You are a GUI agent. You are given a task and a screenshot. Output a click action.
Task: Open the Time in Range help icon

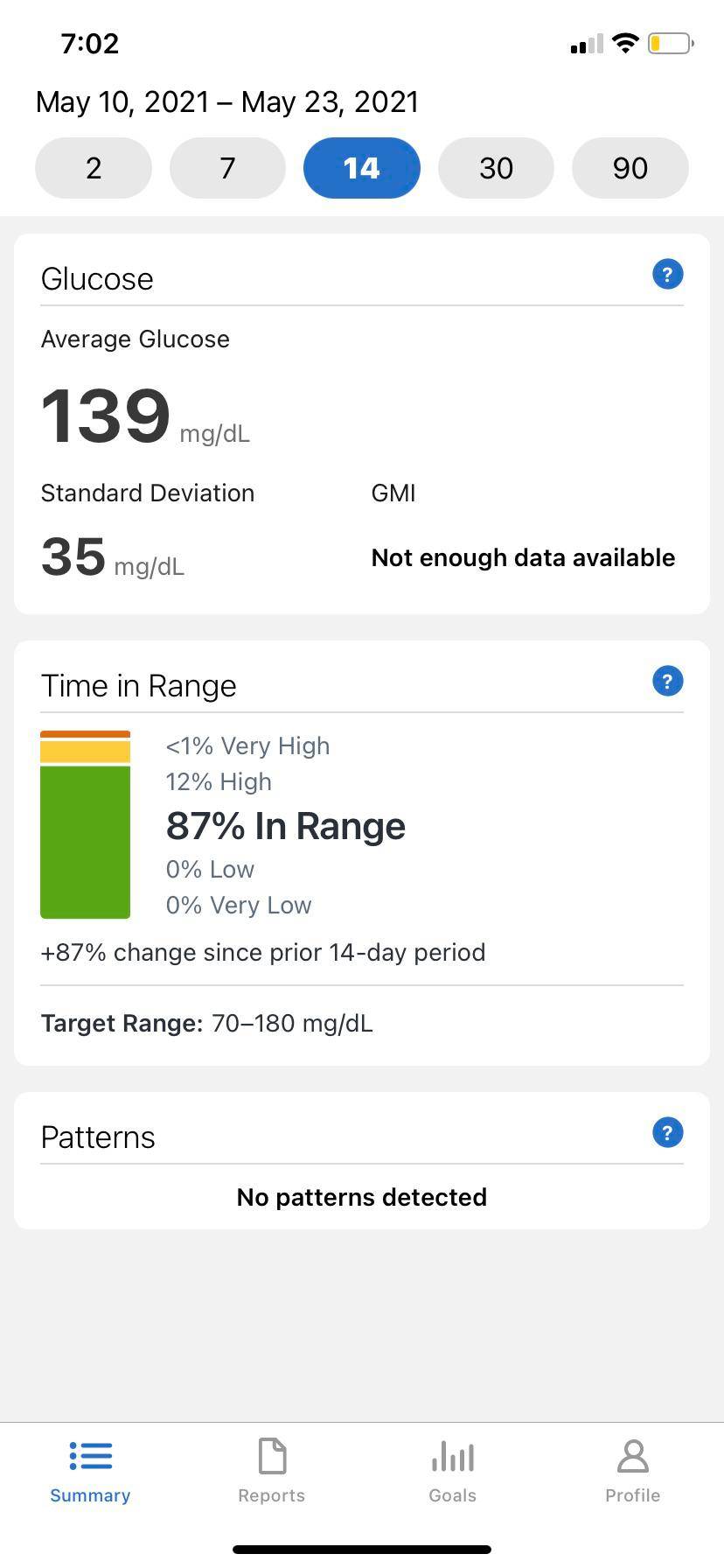point(667,681)
